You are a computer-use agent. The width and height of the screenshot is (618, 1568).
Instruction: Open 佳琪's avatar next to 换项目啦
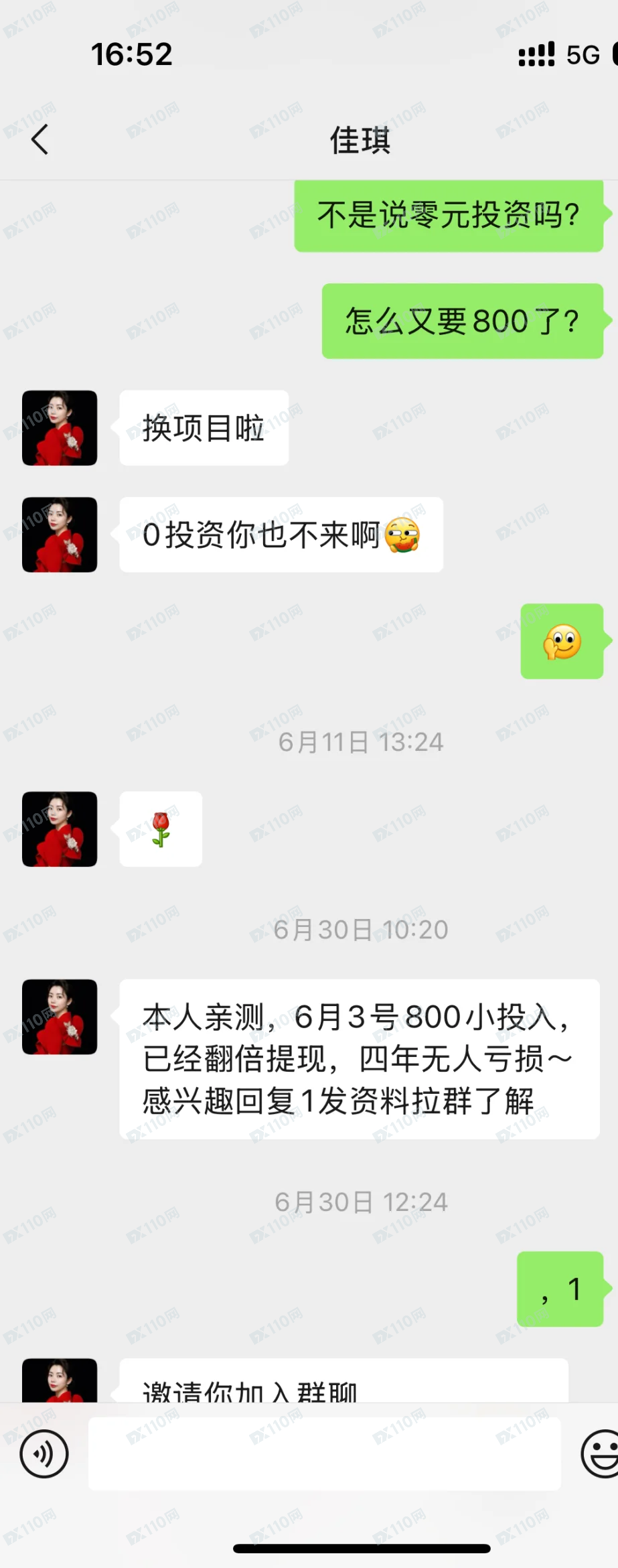click(x=60, y=428)
